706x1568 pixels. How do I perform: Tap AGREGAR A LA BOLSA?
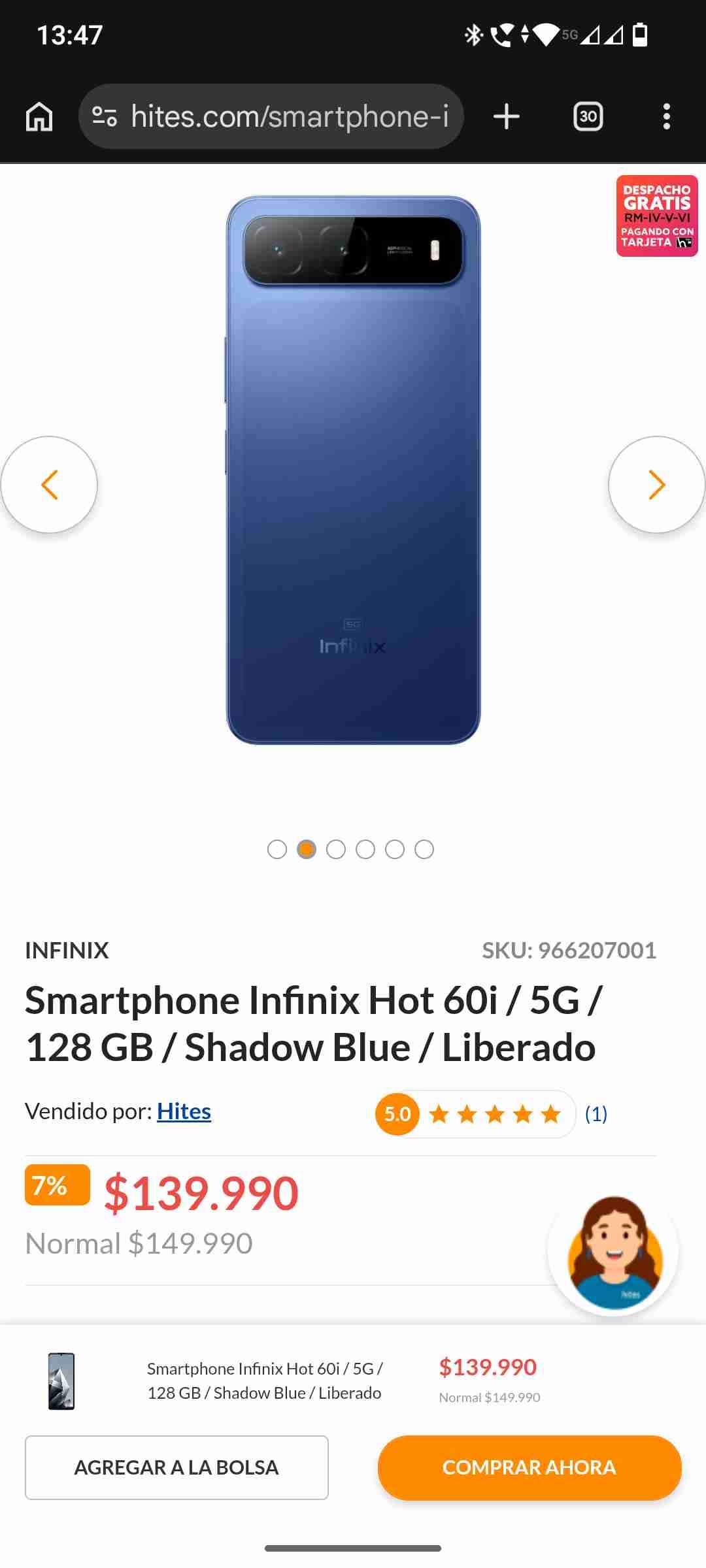pos(176,1467)
